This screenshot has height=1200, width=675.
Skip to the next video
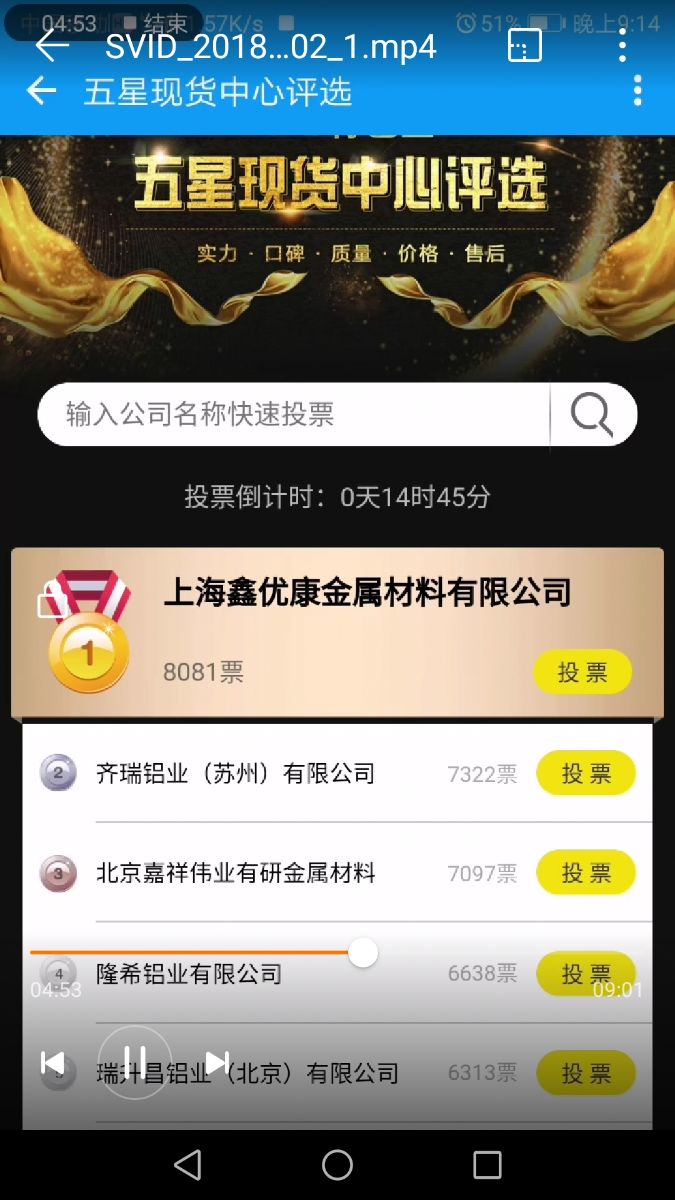pyautogui.click(x=217, y=1062)
